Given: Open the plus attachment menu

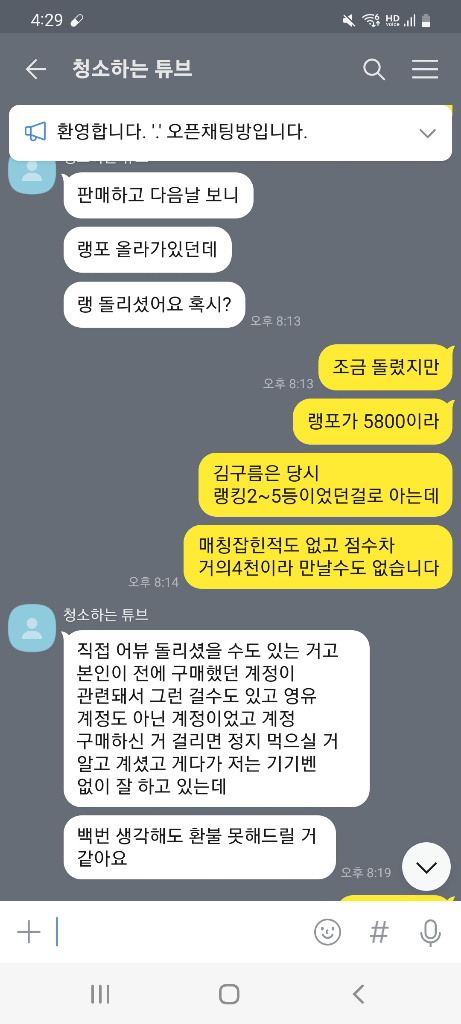Looking at the screenshot, I should click(x=29, y=932).
